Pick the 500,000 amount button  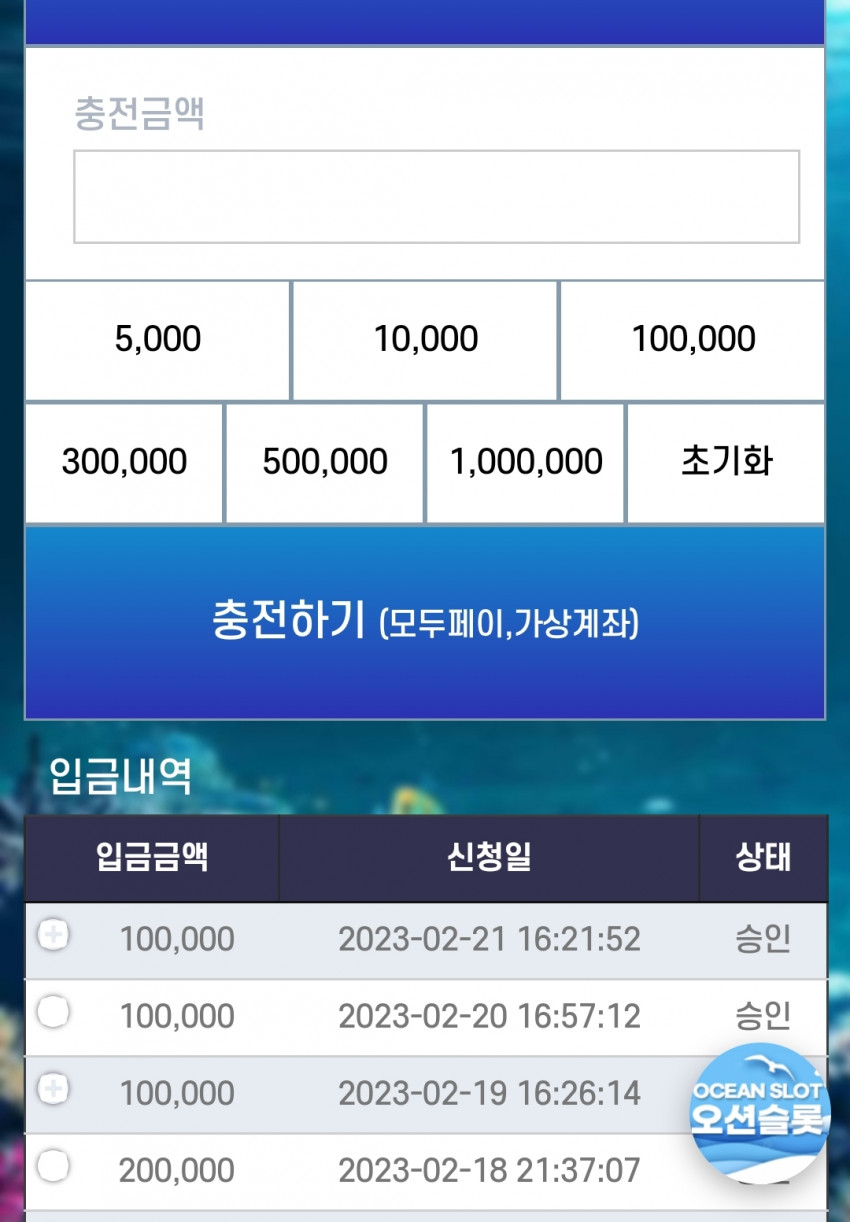tap(325, 463)
